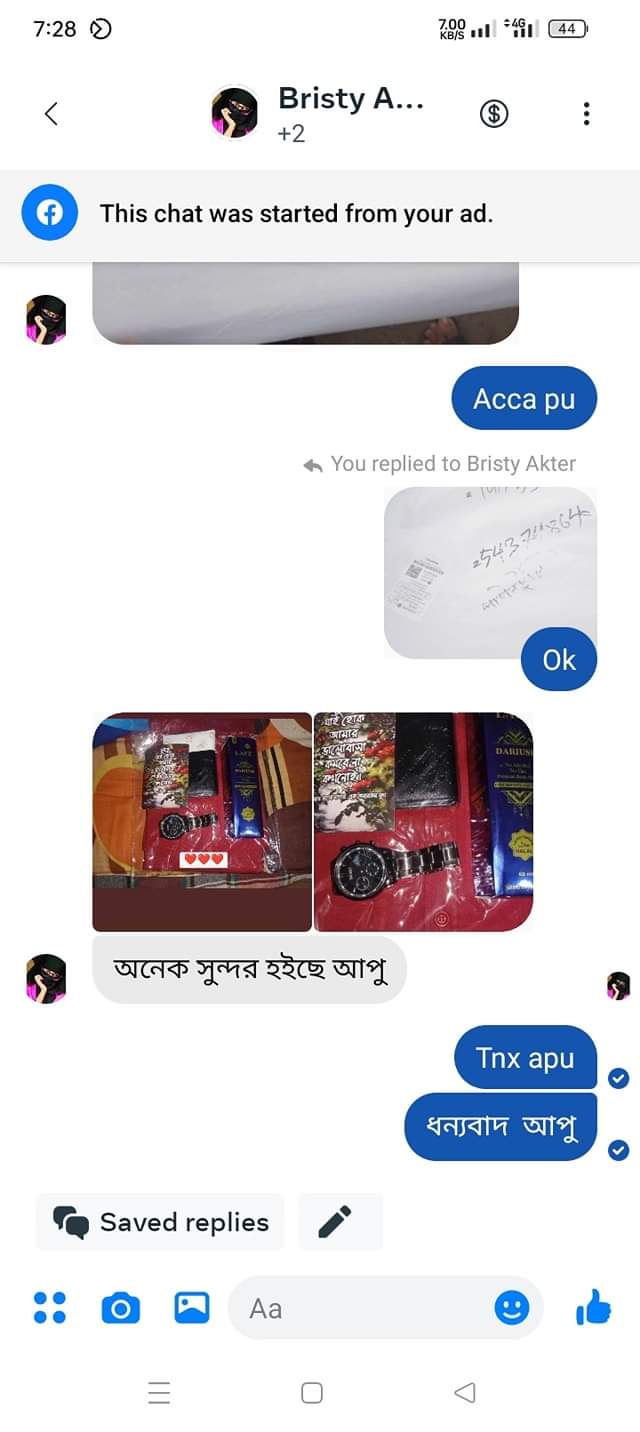Open the dollar payment icon
Viewport: 640px width, 1432px height.
493,114
